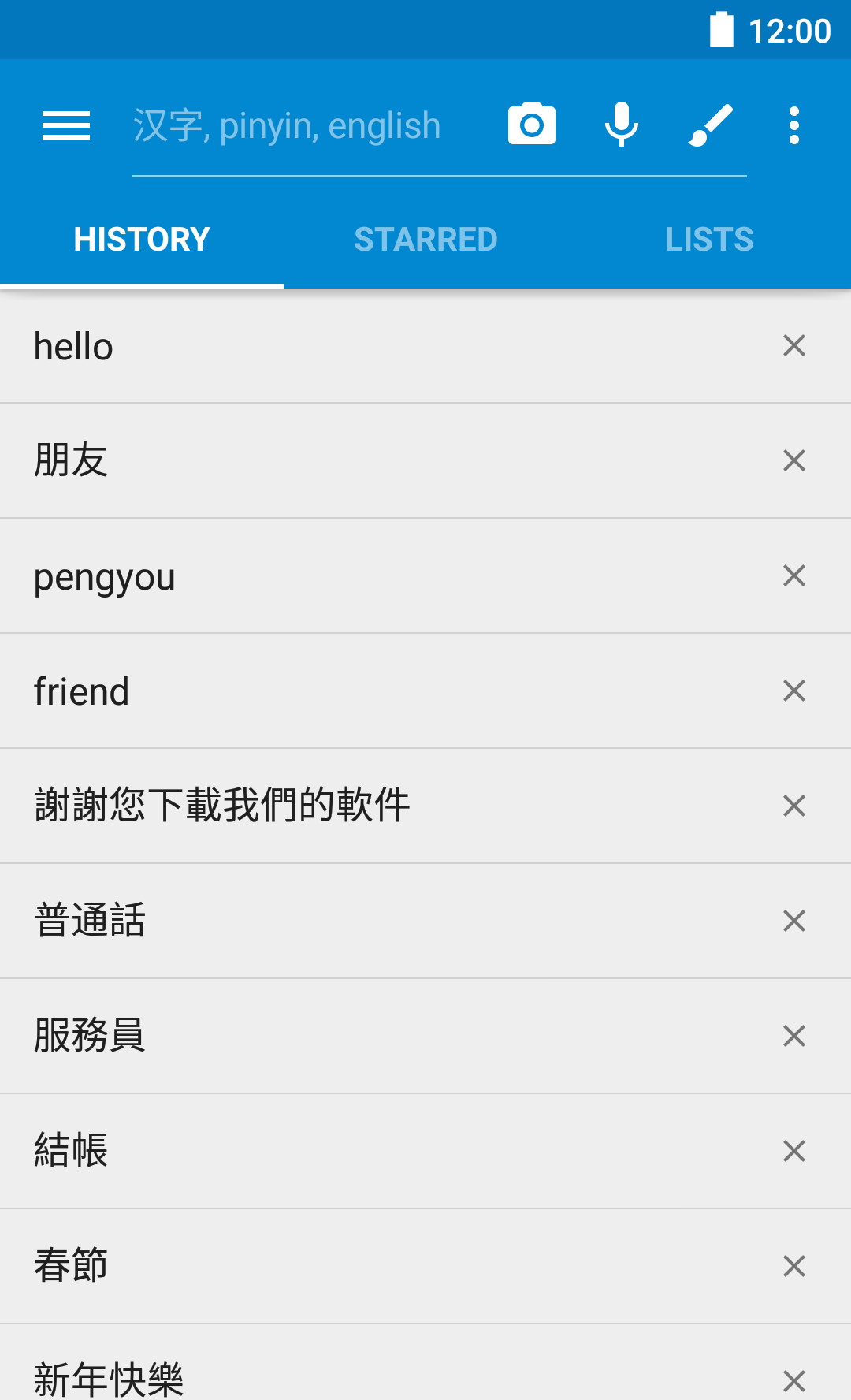Screen dimensions: 851x1400
Task: Open the overflow menu
Action: click(794, 125)
